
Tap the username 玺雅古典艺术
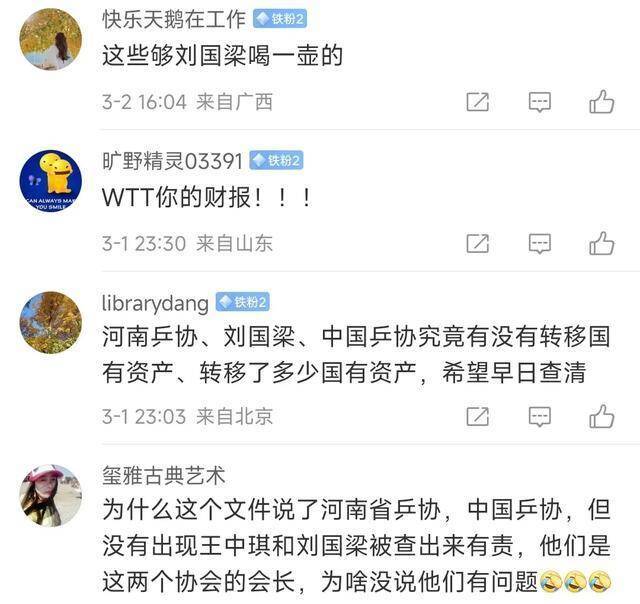tap(164, 474)
